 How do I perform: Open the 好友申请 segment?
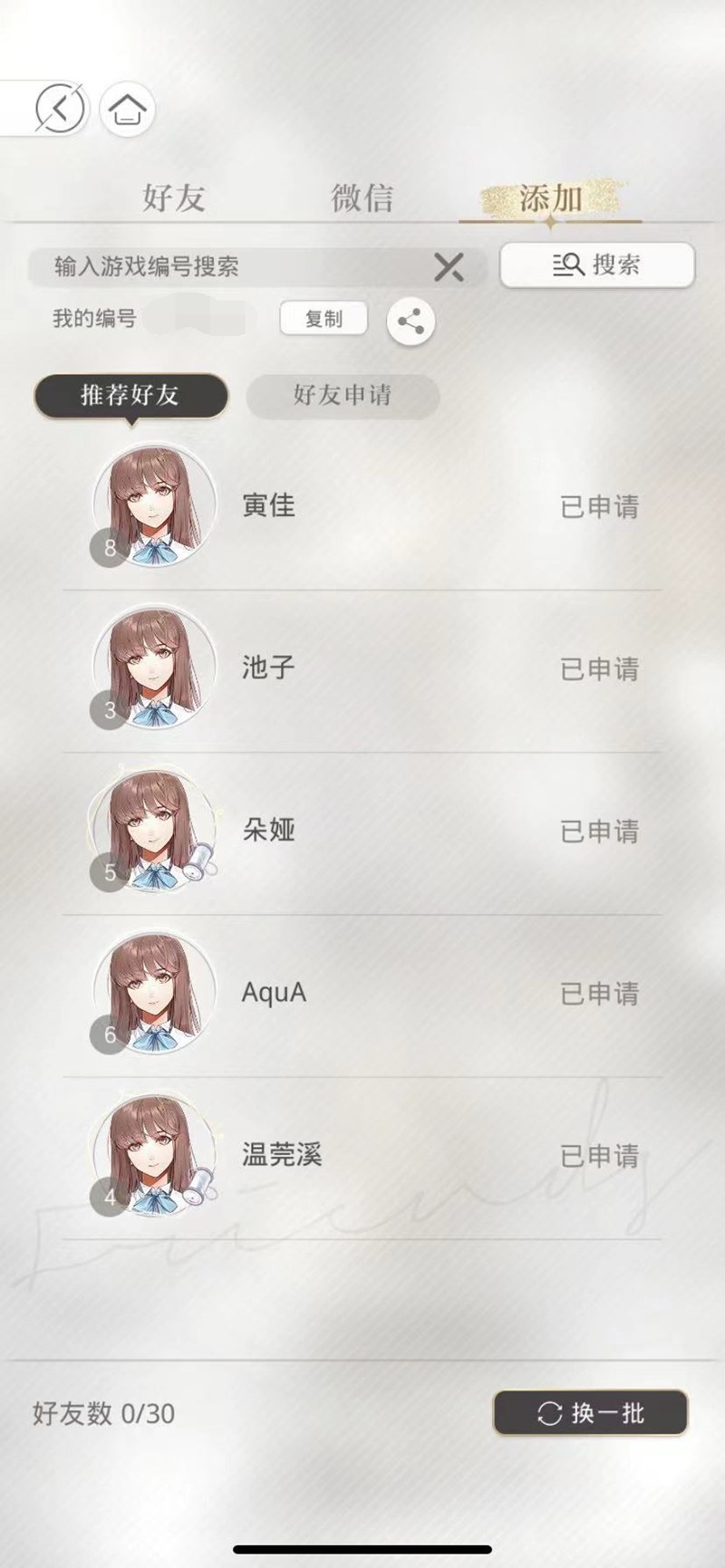pyautogui.click(x=343, y=395)
